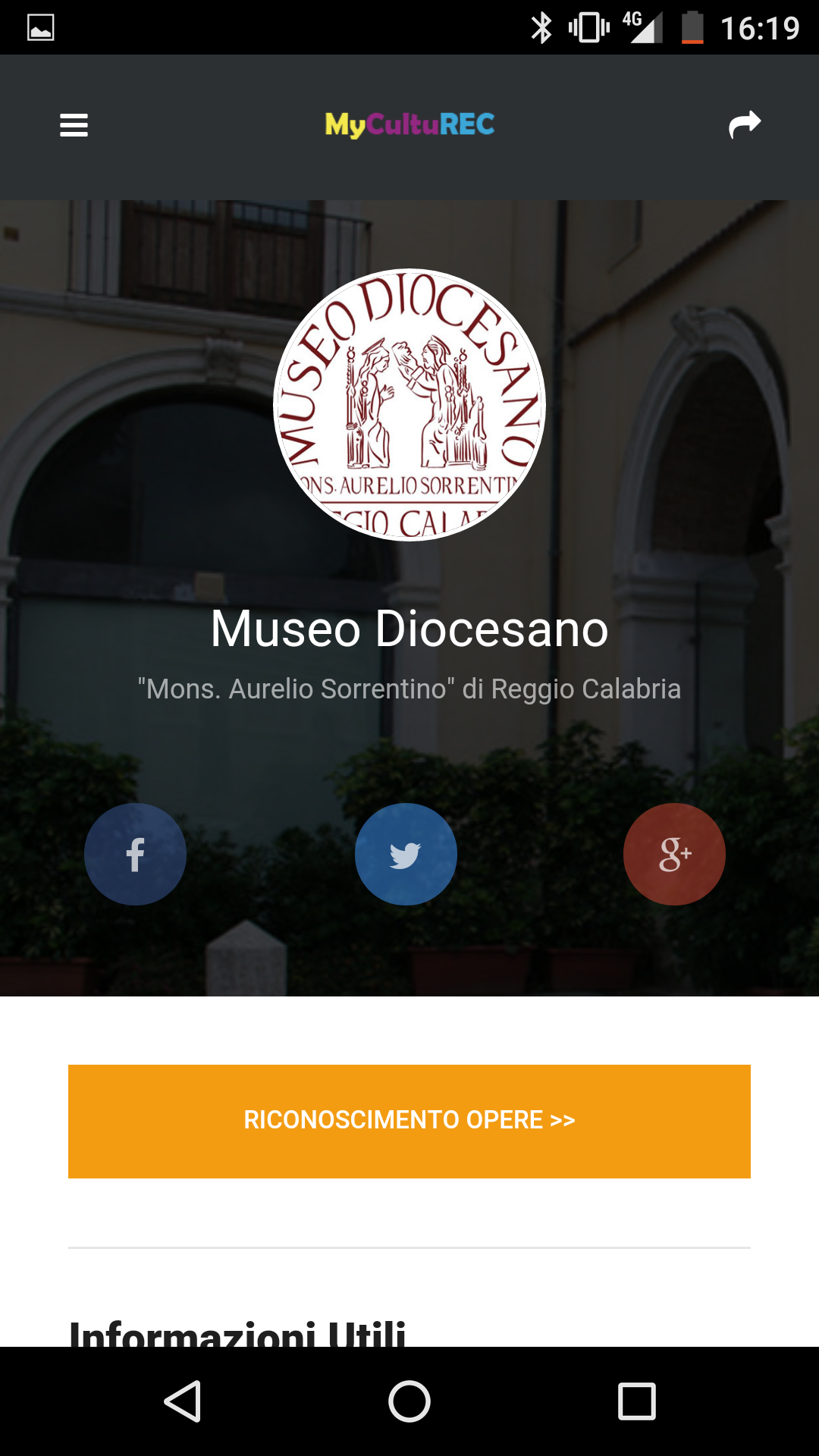Open the museum's Google+ page

tap(674, 854)
